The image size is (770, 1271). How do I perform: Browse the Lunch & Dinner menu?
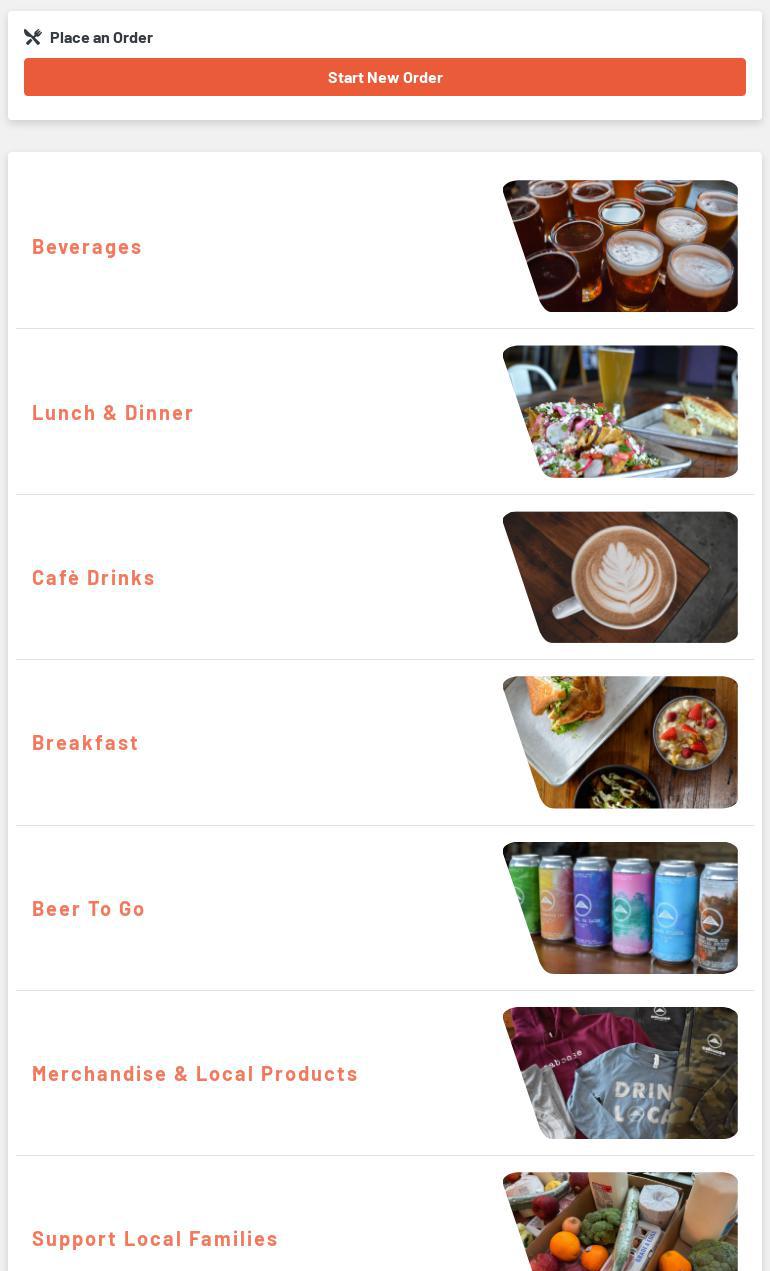coord(385,412)
